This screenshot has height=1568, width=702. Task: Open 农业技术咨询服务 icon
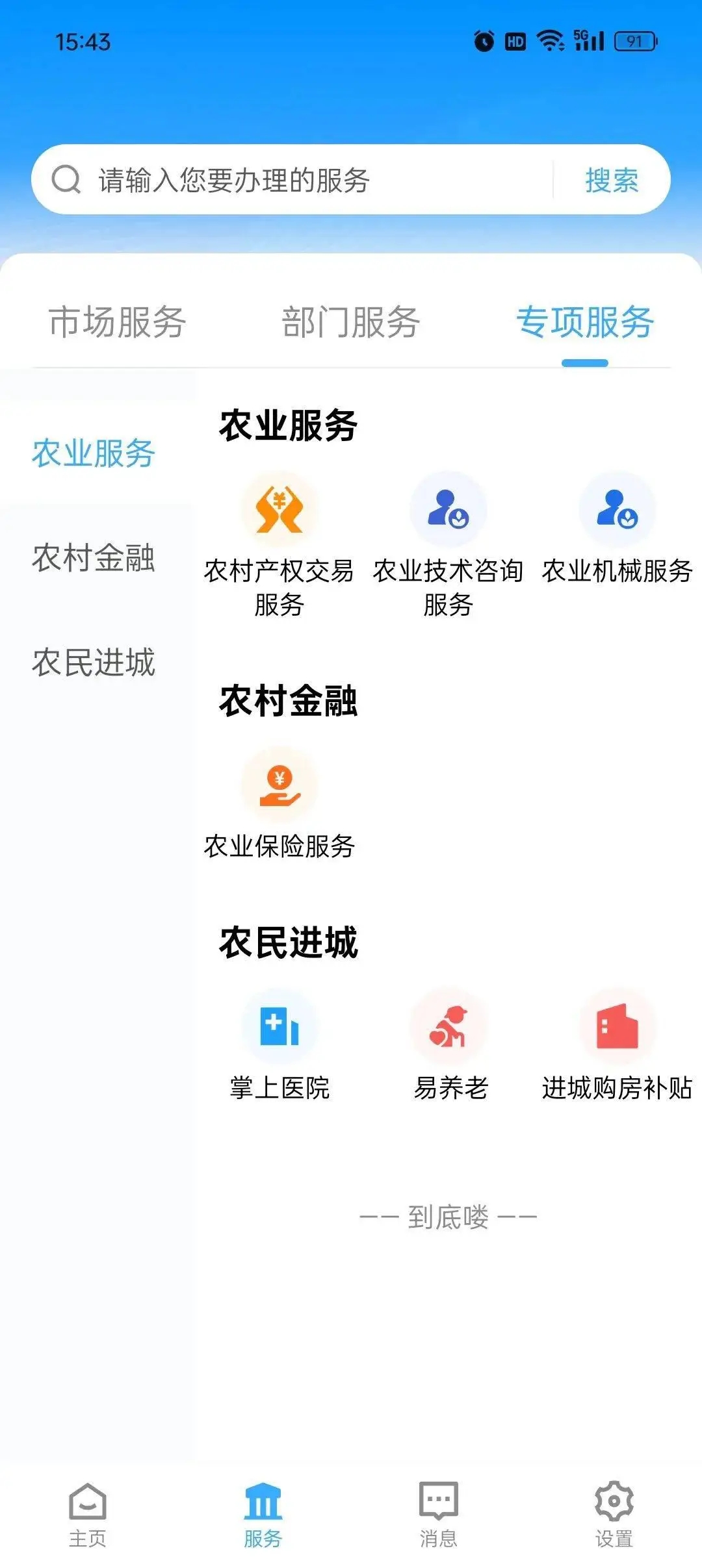click(x=447, y=510)
